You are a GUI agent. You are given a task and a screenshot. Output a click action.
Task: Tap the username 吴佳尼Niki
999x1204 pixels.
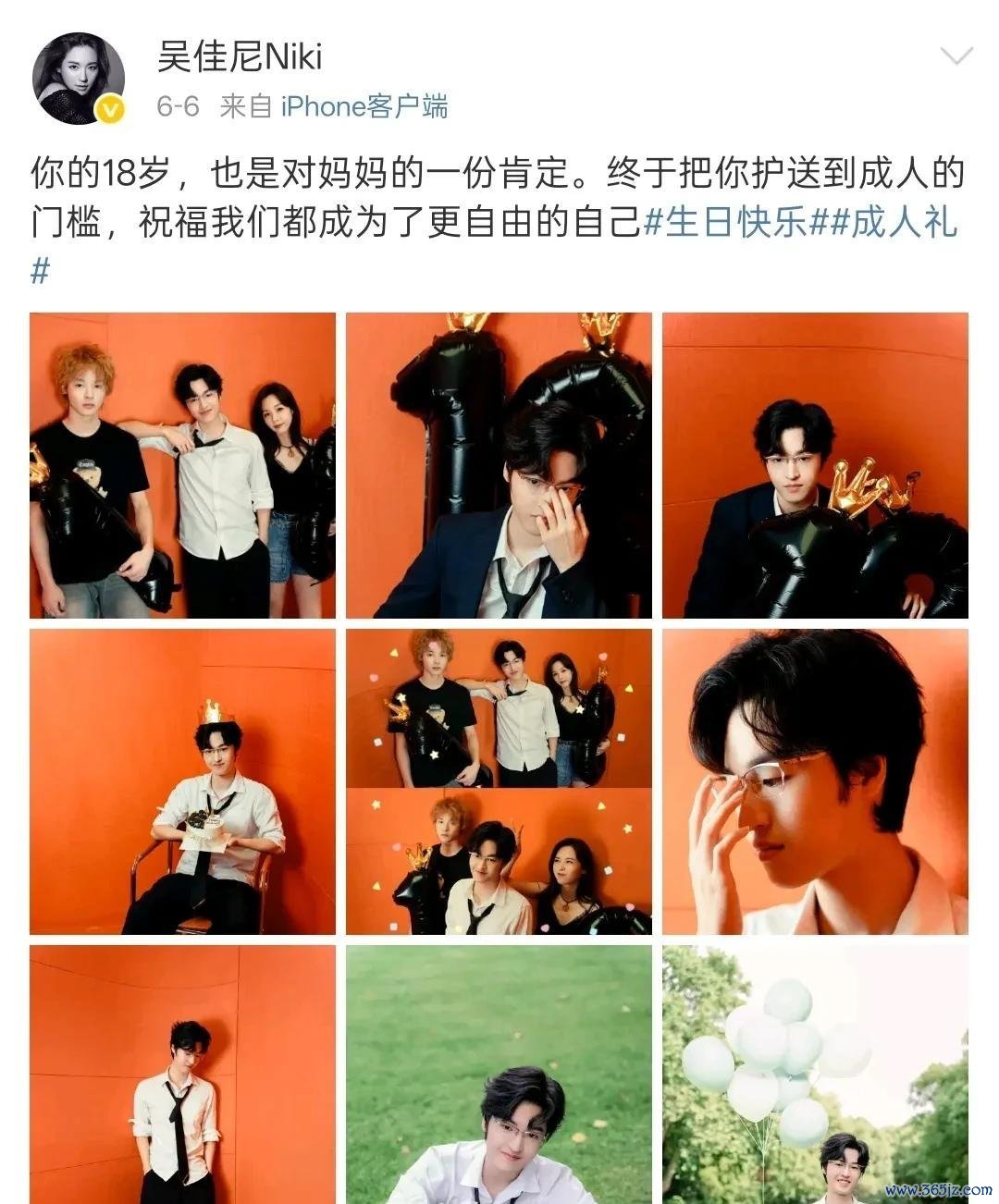click(x=239, y=57)
